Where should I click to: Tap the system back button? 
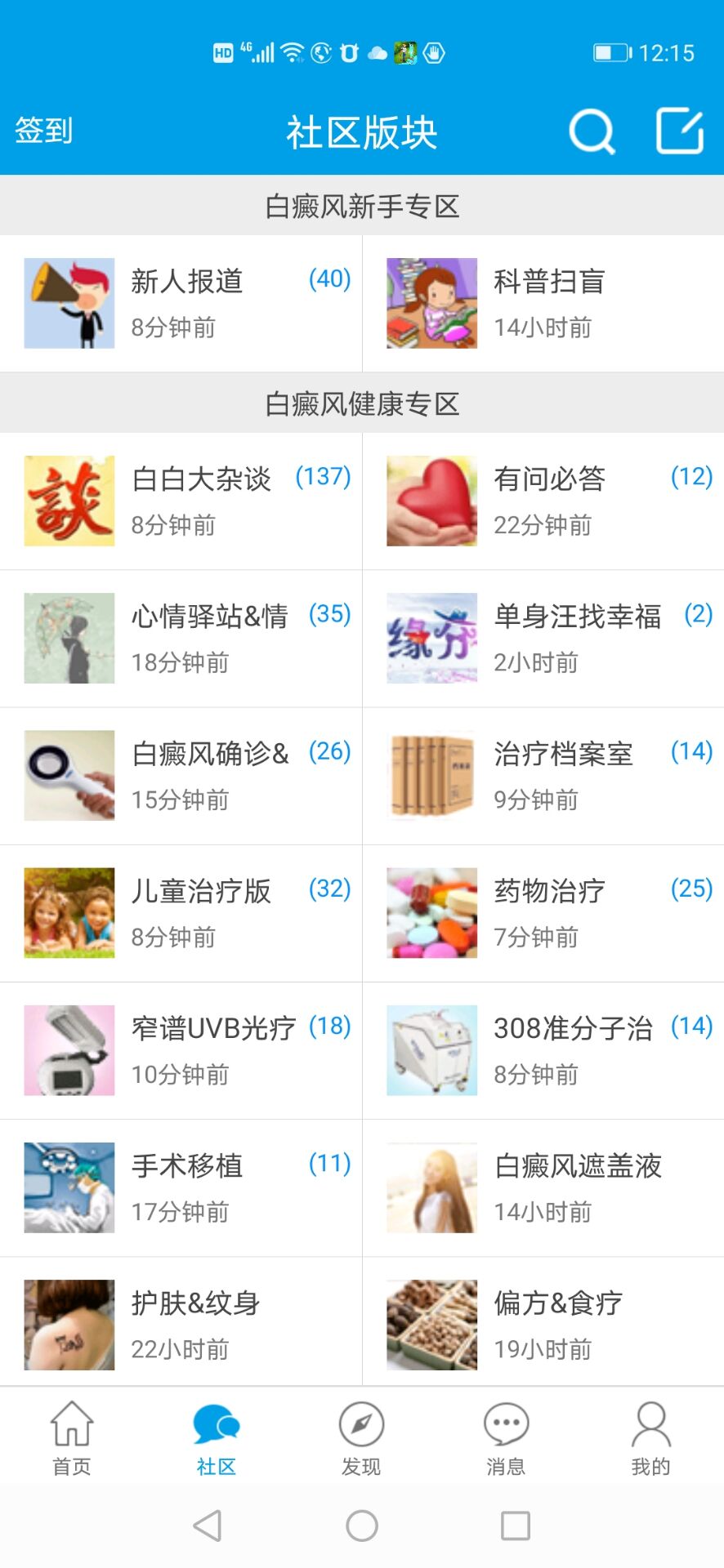point(208,1525)
